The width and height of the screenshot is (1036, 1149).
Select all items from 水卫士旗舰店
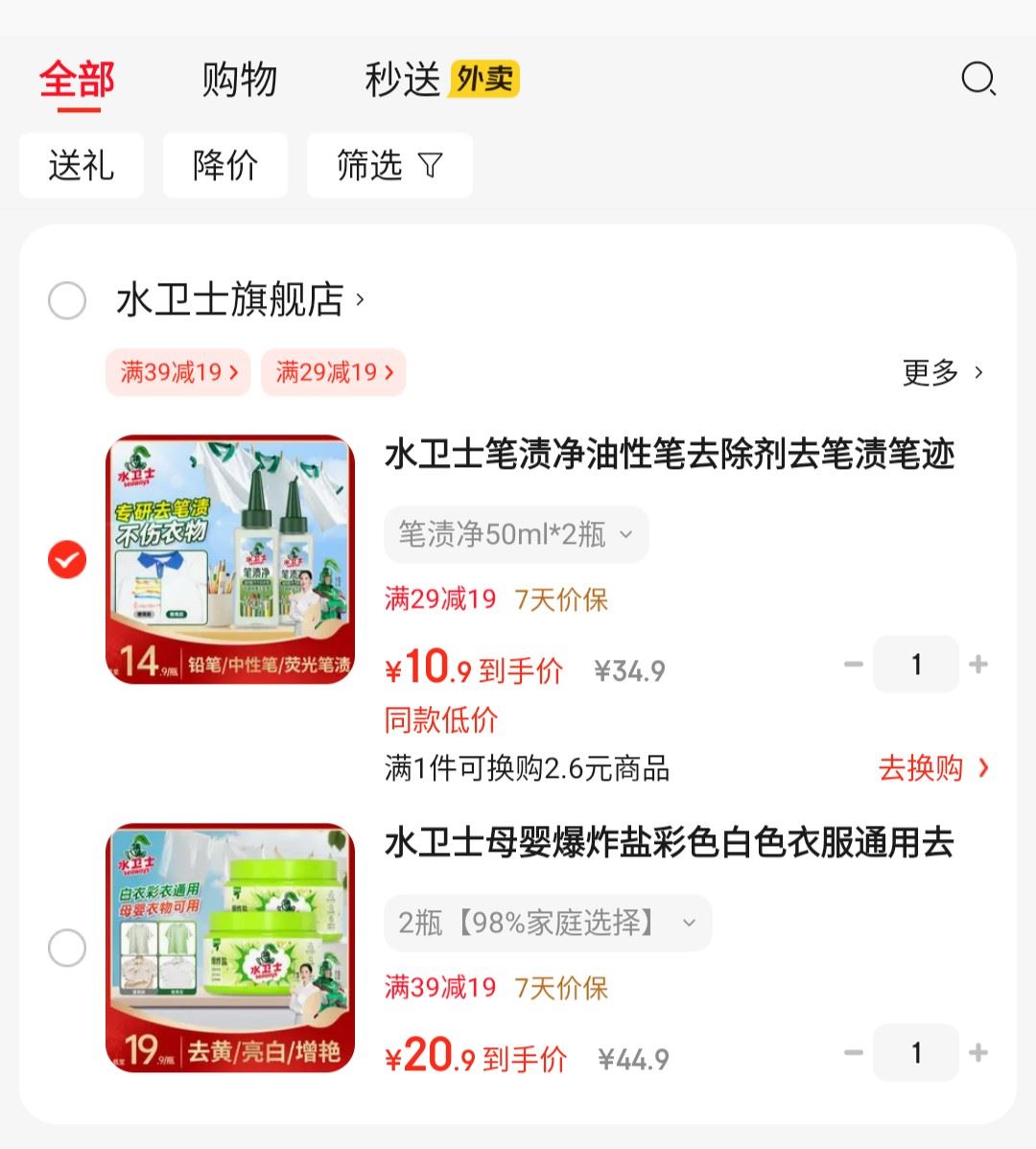tap(67, 300)
